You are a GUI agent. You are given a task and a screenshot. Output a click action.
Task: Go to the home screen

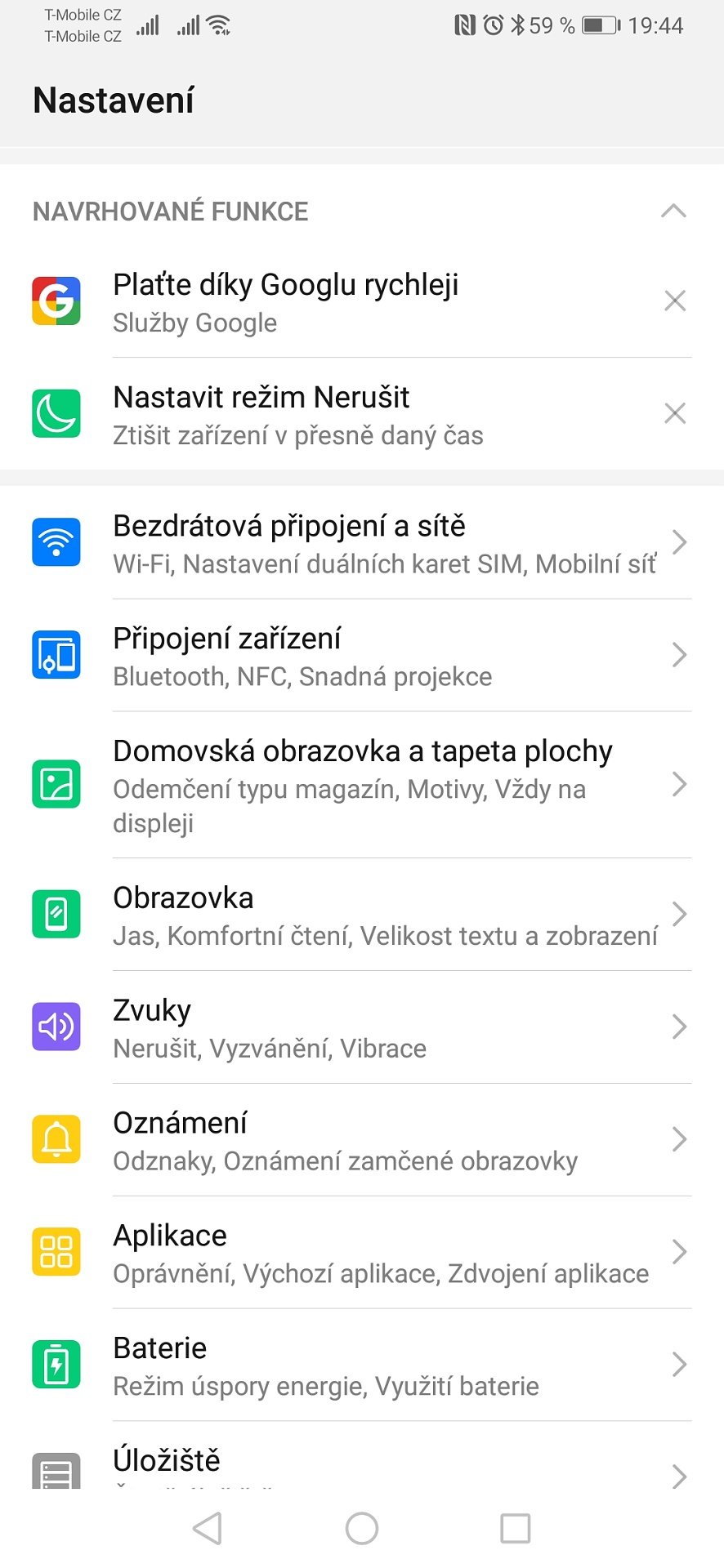362,1529
